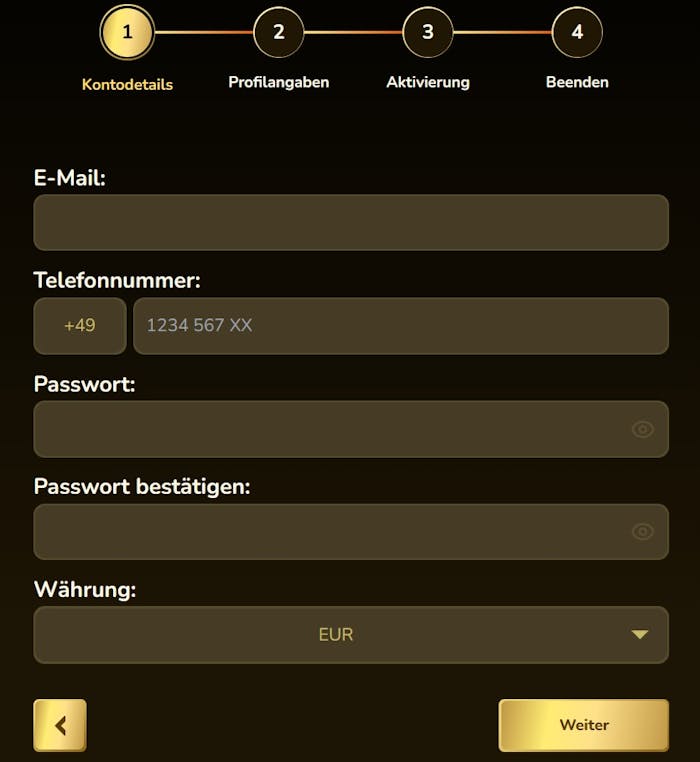Go back with the arrow button
This screenshot has width=700, height=762.
pos(60,725)
